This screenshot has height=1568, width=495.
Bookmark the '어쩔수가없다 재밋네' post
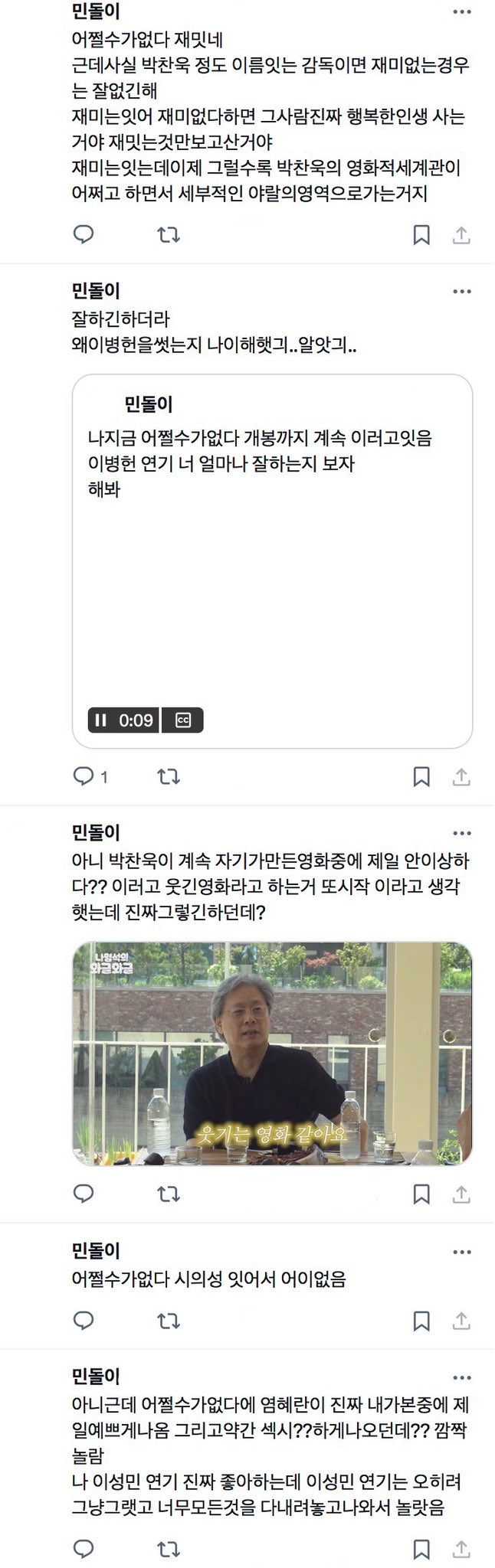421,235
